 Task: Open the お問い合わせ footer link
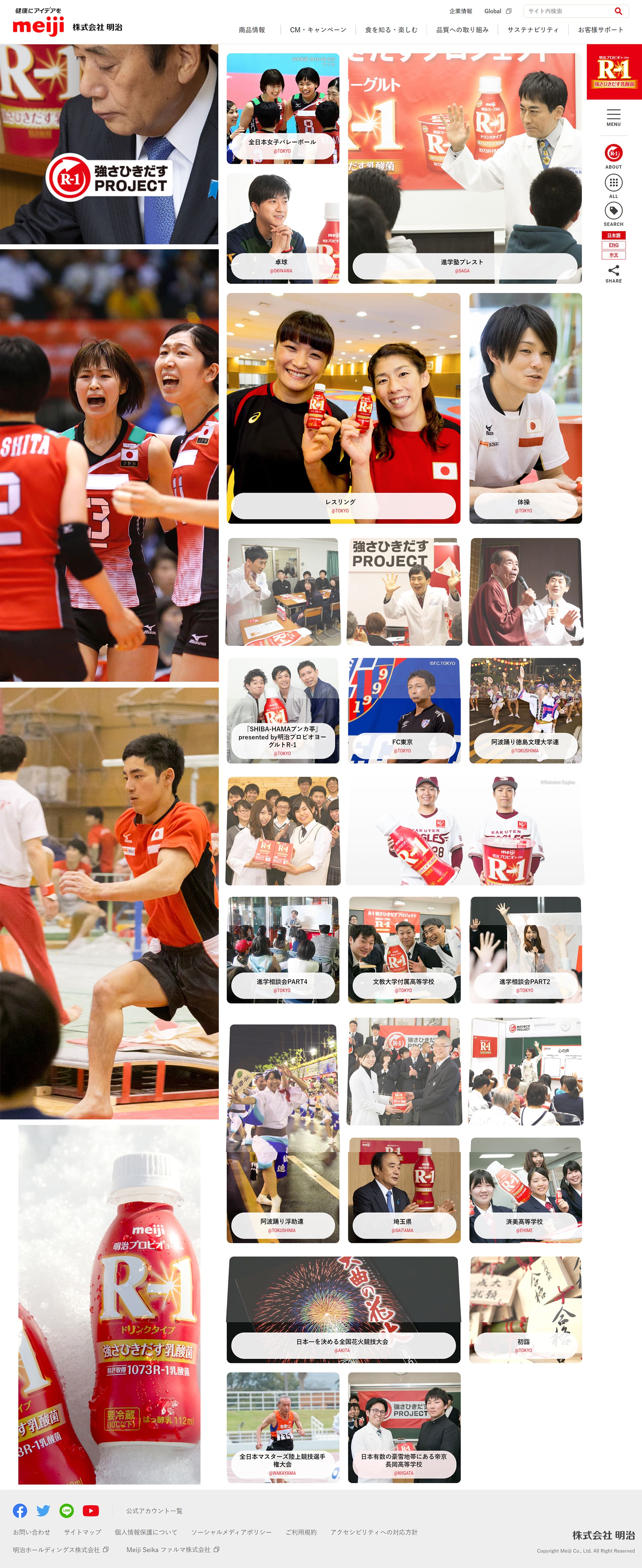(x=32, y=1532)
